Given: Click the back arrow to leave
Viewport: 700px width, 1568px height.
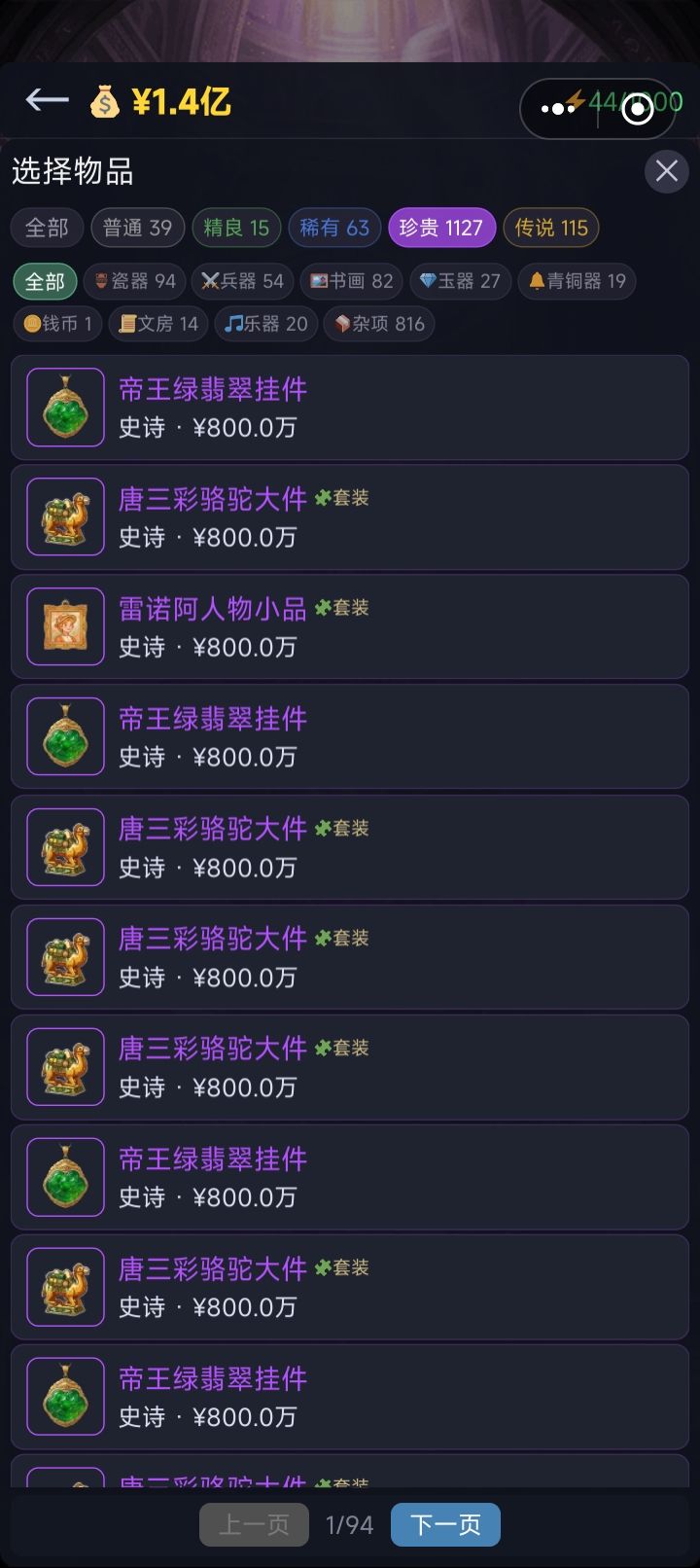Looking at the screenshot, I should coord(46,99).
